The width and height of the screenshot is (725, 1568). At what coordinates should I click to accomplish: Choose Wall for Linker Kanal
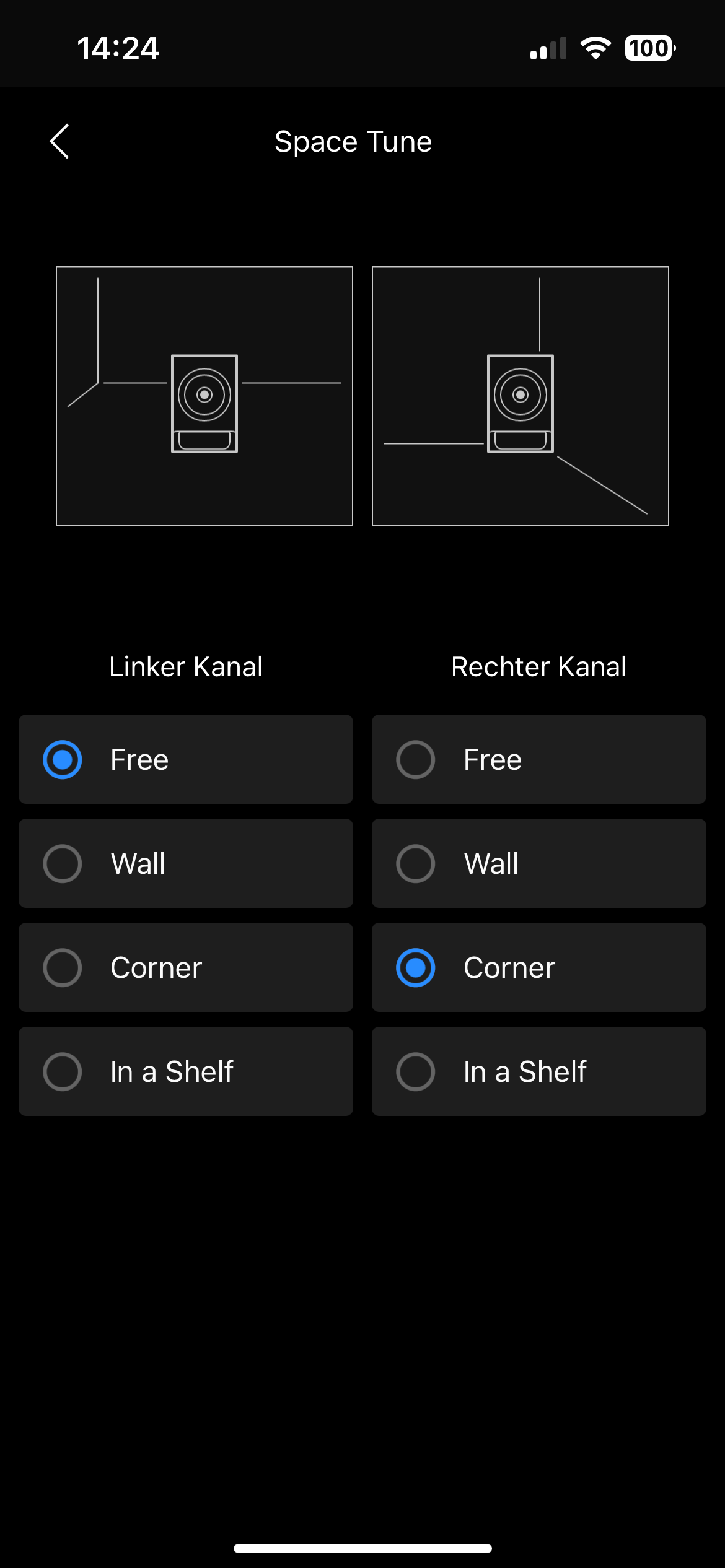(x=186, y=863)
